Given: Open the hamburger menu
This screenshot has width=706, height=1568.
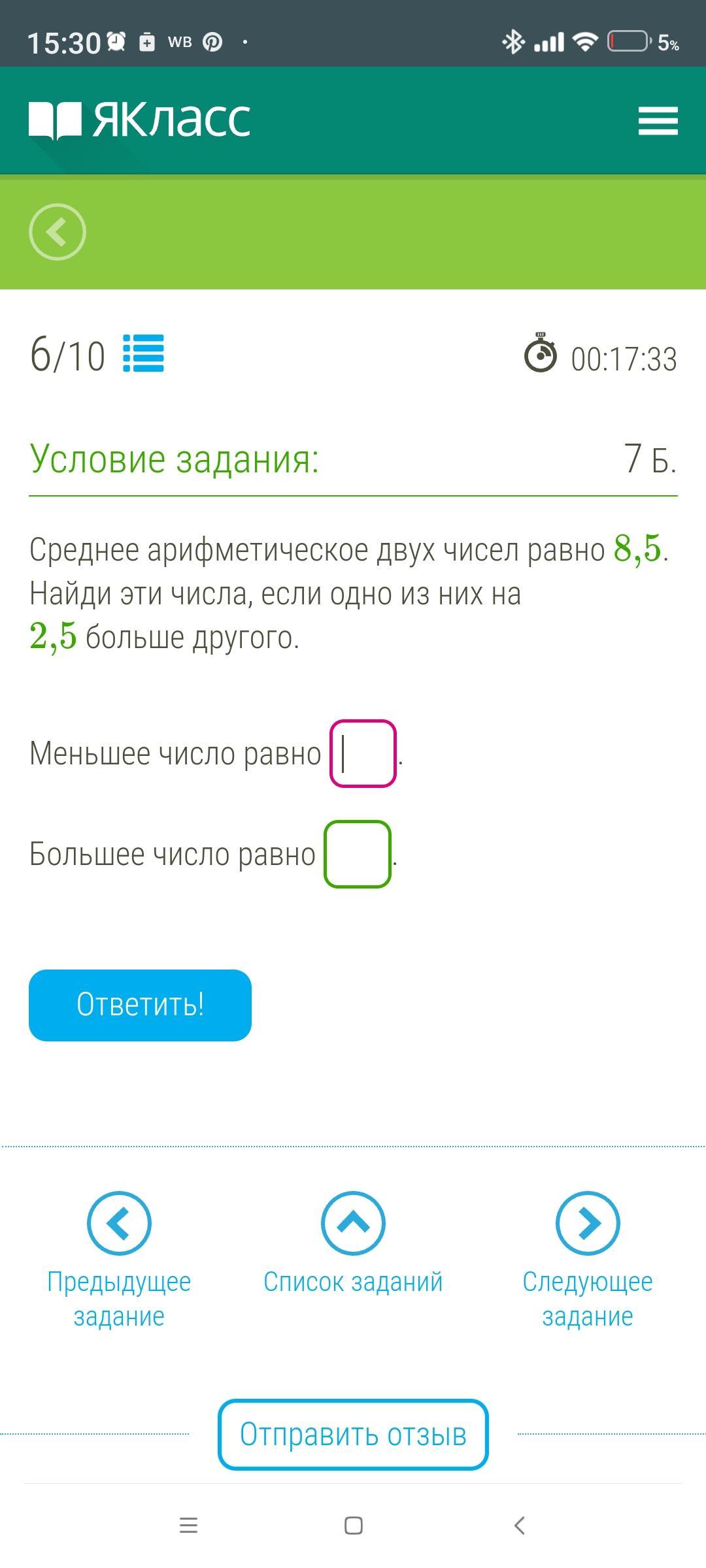Looking at the screenshot, I should coord(658,121).
